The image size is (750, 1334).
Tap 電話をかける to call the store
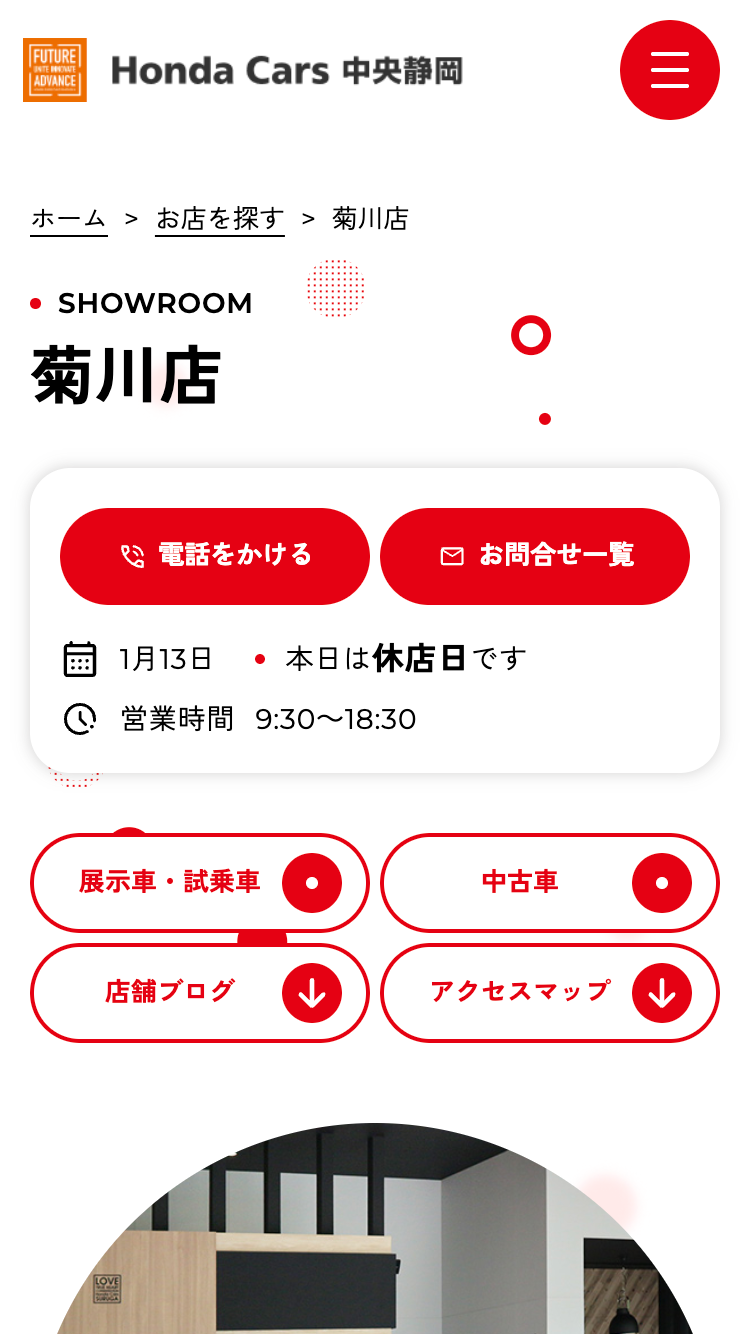(215, 556)
